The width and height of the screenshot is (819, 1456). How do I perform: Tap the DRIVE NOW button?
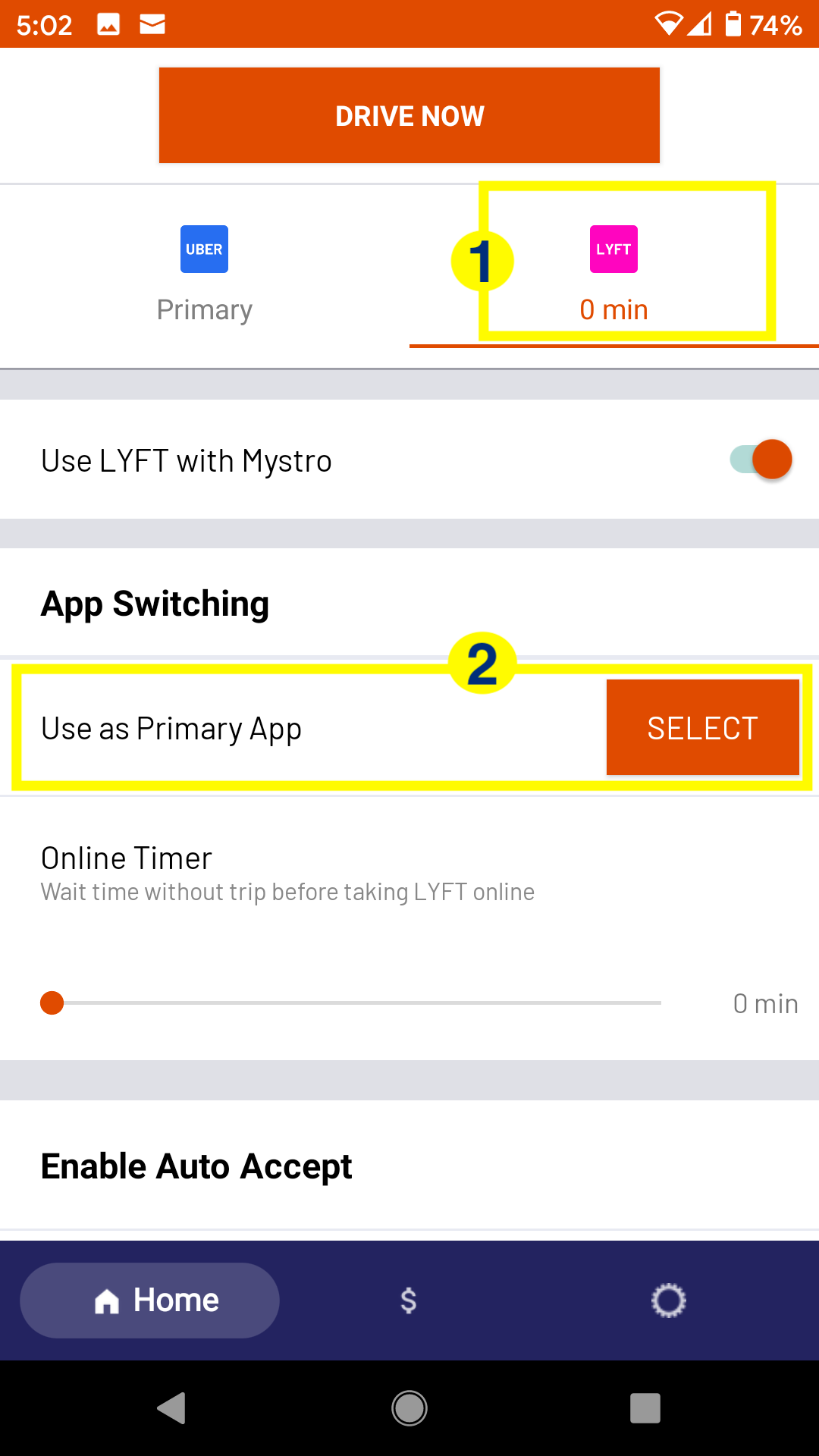[409, 115]
